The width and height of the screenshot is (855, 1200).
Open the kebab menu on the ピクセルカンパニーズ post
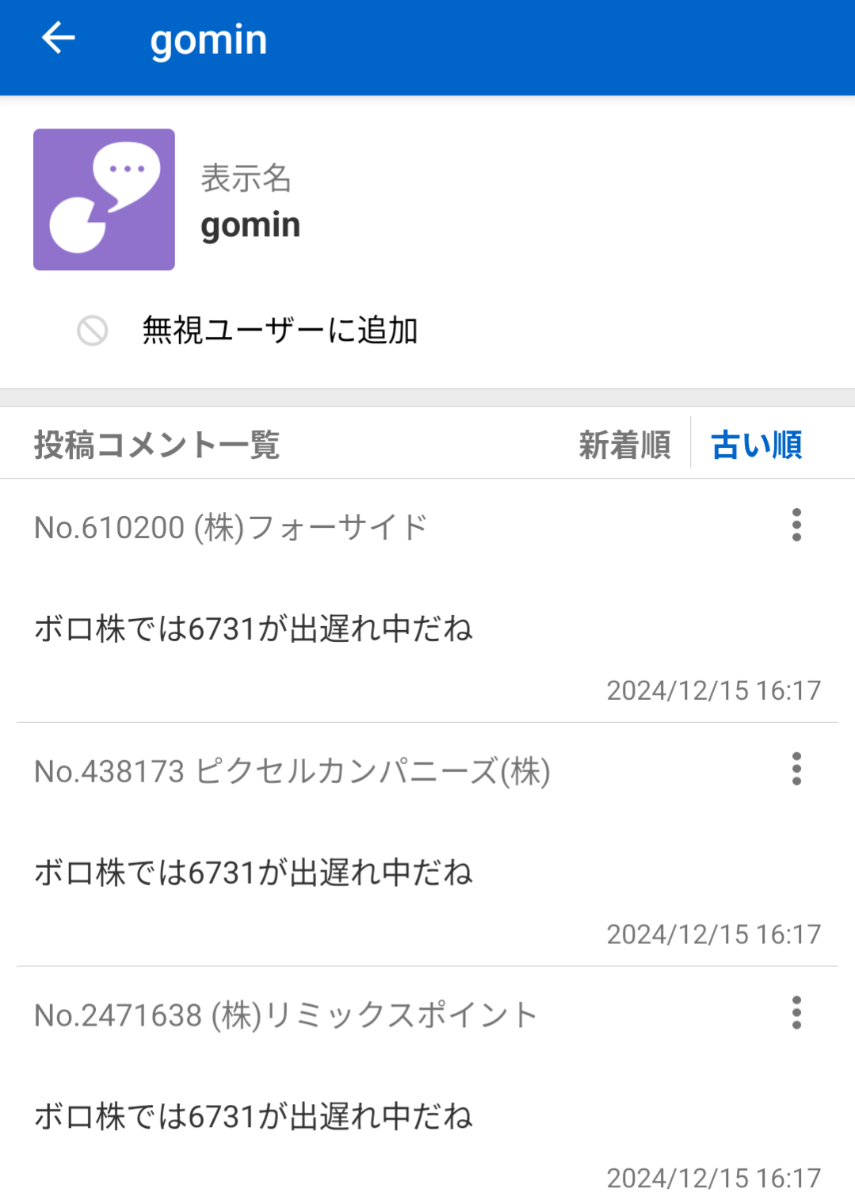click(x=796, y=769)
